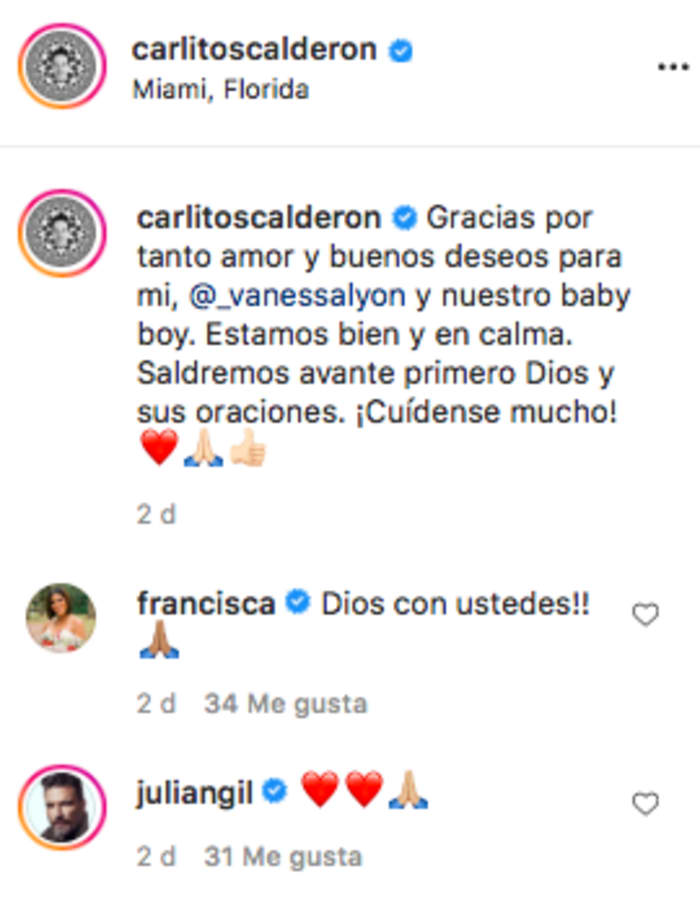Image resolution: width=700 pixels, height=897 pixels.
Task: Like francisca's comment
Action: [646, 615]
